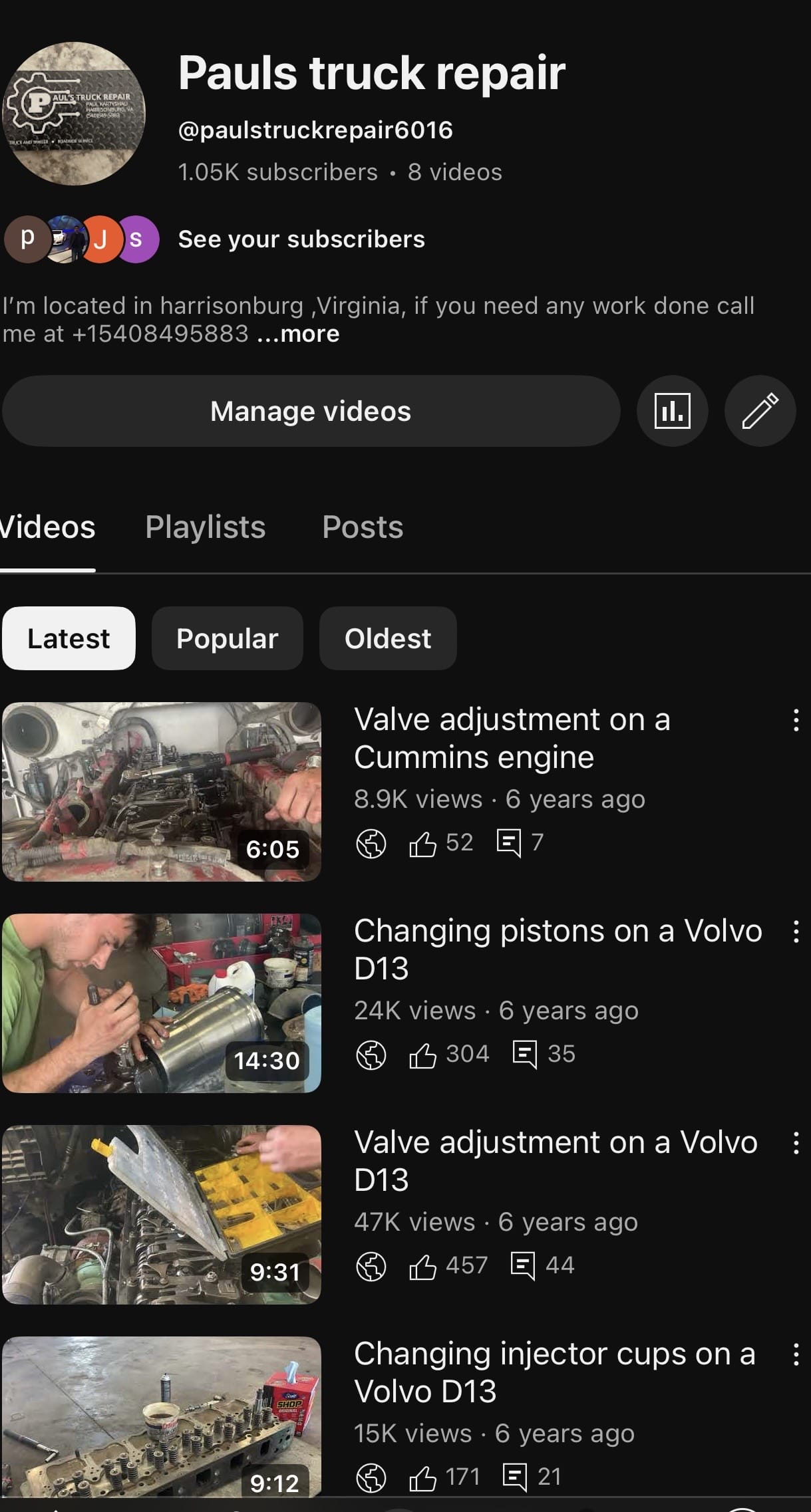This screenshot has height=1512, width=811.
Task: Open options for injector cups video
Action: 796,1354
